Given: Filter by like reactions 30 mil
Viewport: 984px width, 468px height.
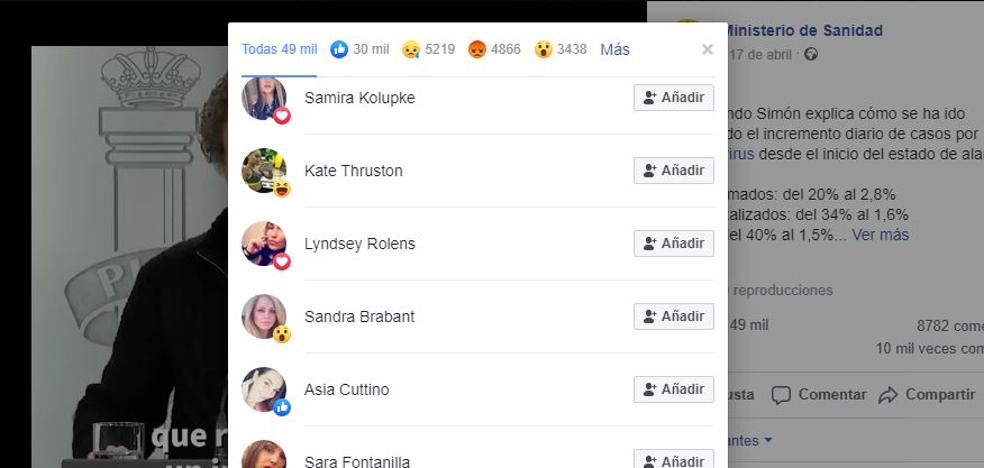Looking at the screenshot, I should [360, 49].
